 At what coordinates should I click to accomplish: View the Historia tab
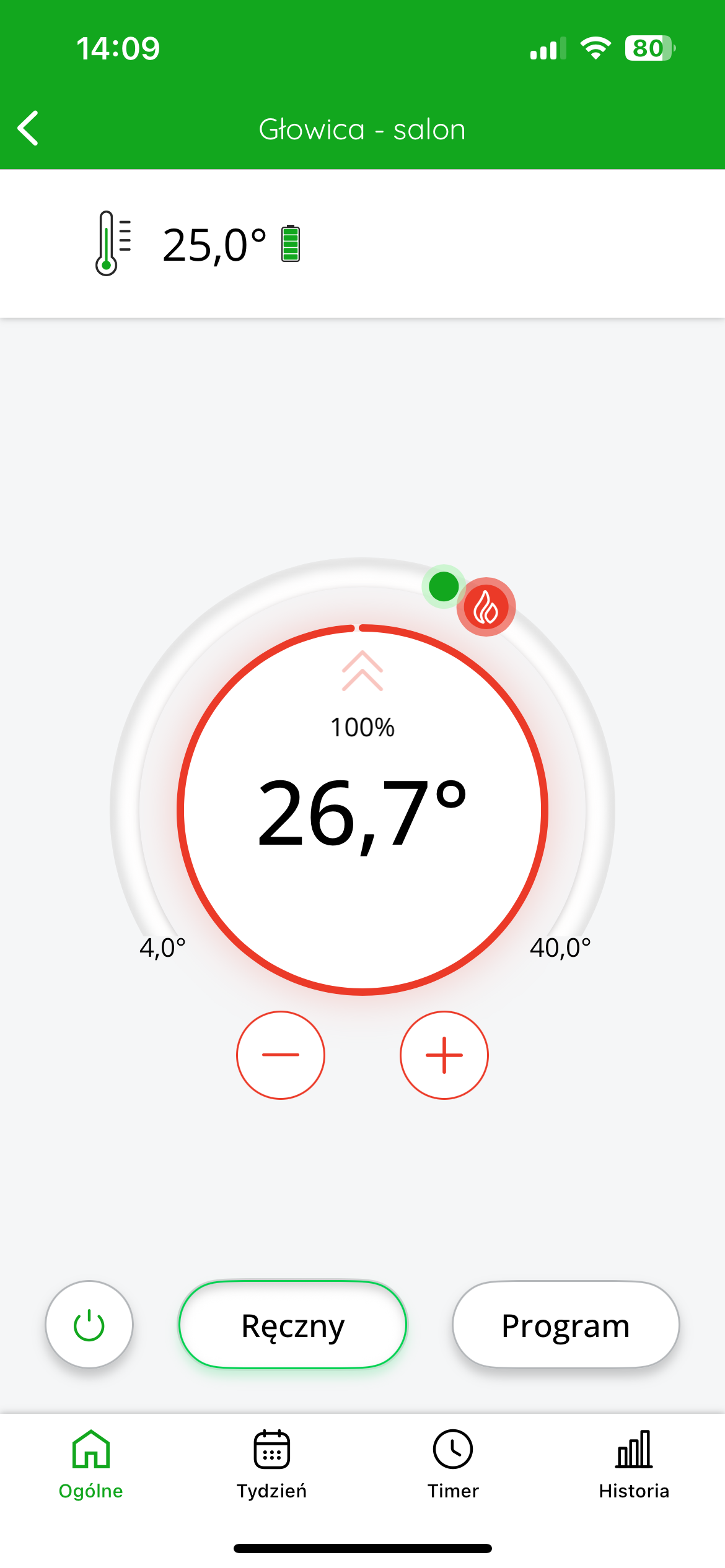coord(634,1465)
